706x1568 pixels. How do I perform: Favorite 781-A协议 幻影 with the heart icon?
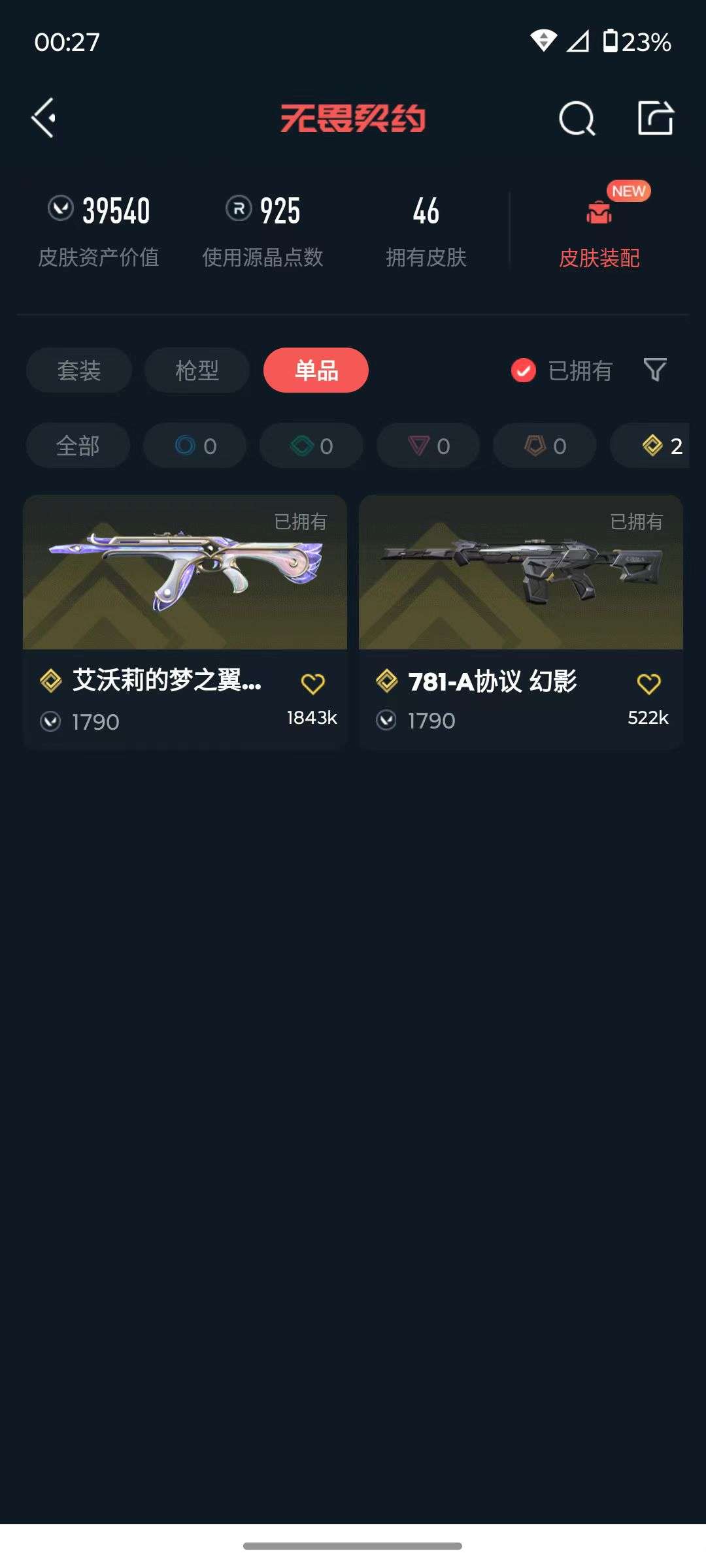[647, 683]
